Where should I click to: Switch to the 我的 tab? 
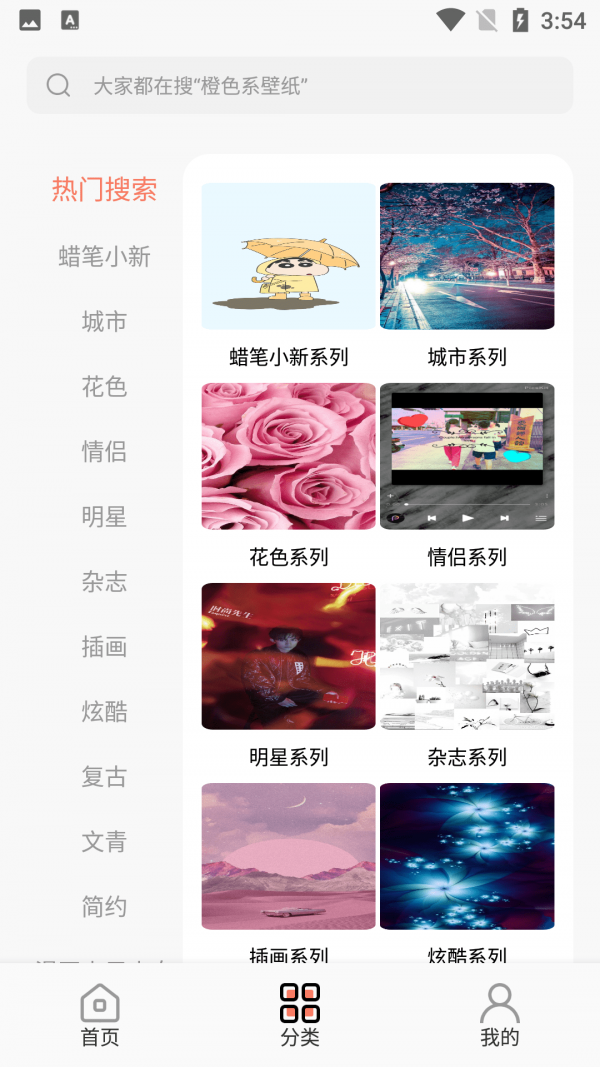[x=499, y=1014]
